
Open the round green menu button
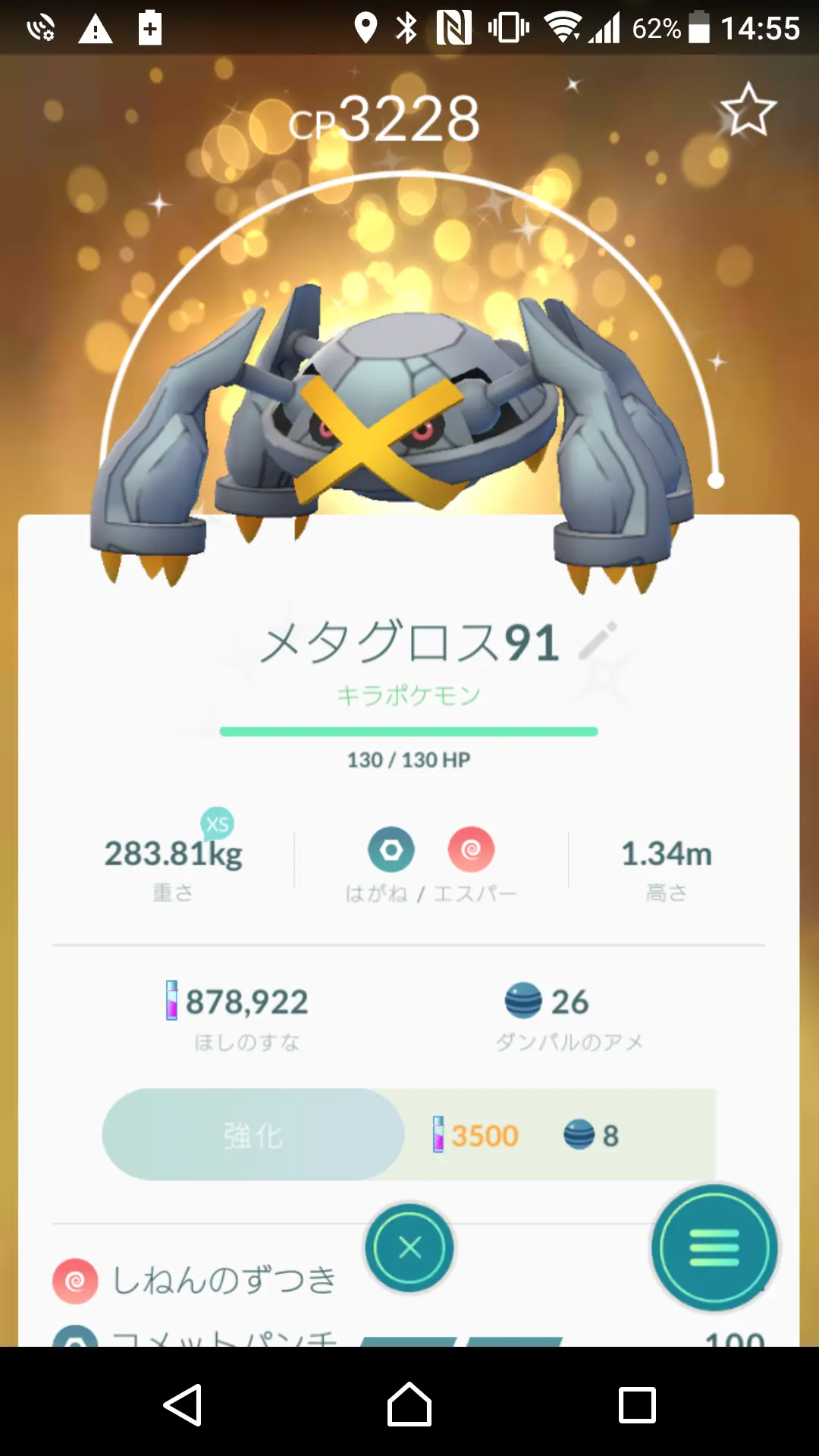coord(714,1247)
